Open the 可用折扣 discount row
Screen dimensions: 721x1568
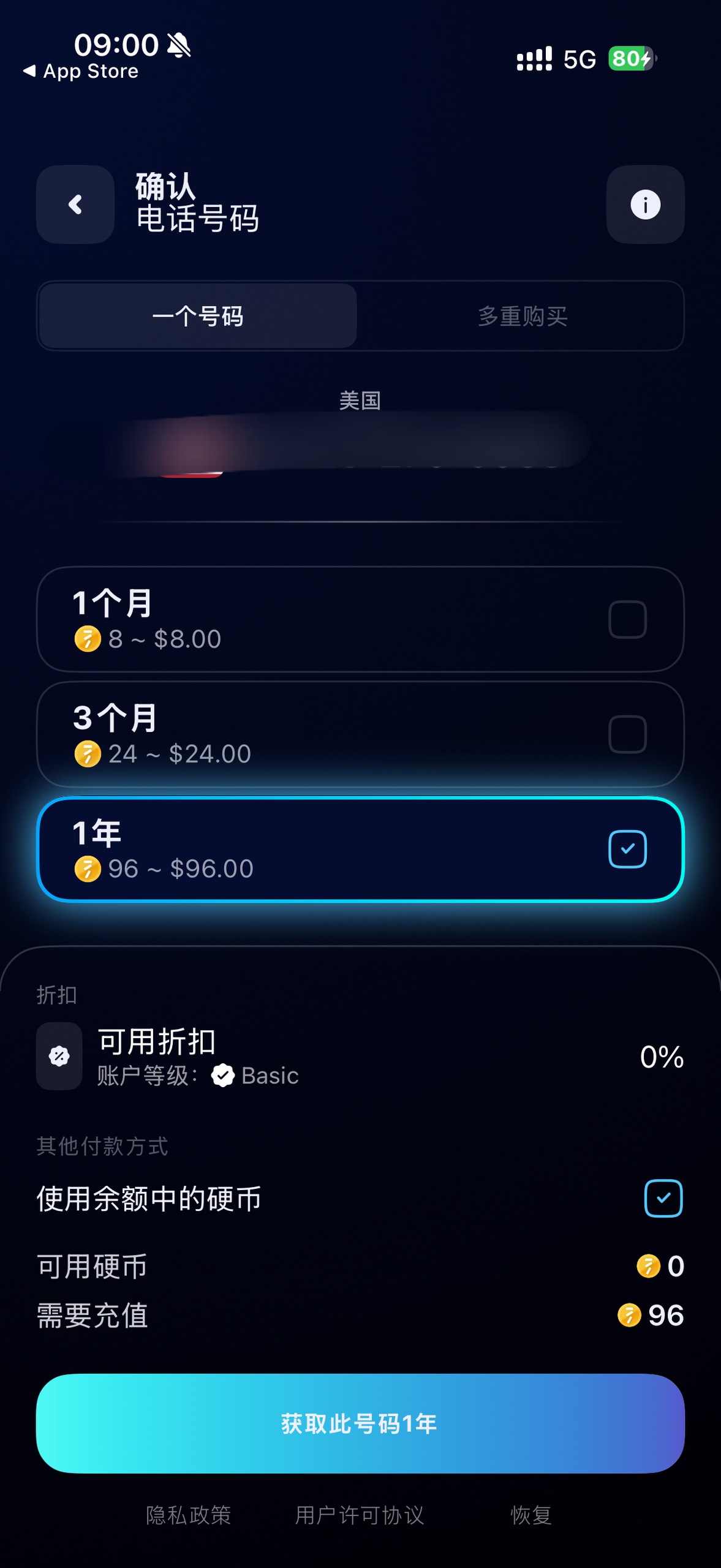pos(360,1057)
